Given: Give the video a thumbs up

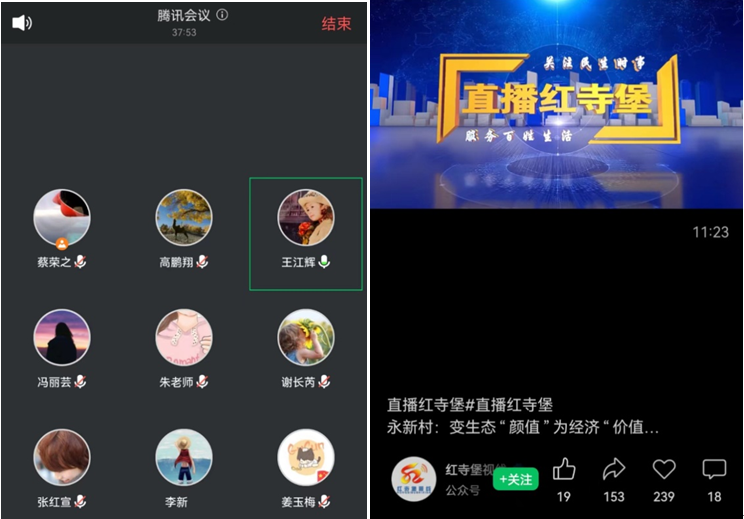Looking at the screenshot, I should [564, 470].
